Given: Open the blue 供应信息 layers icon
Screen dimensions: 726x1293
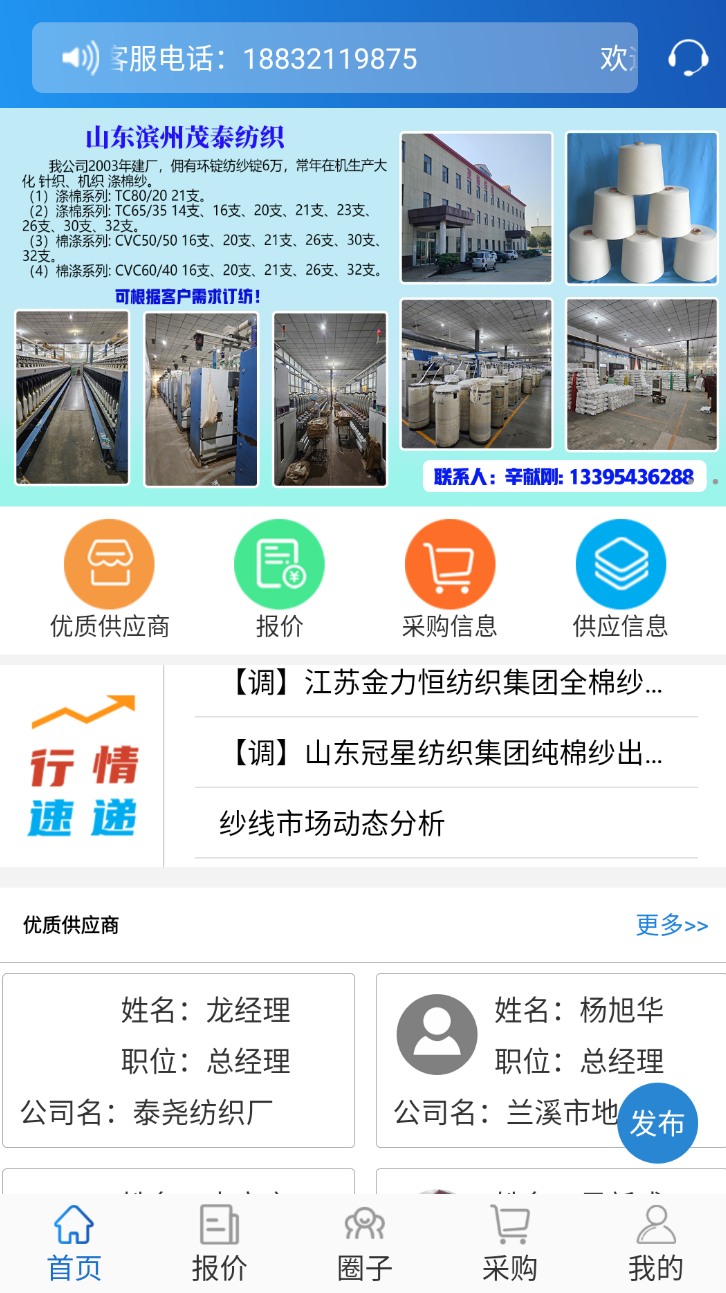Looking at the screenshot, I should [620, 563].
